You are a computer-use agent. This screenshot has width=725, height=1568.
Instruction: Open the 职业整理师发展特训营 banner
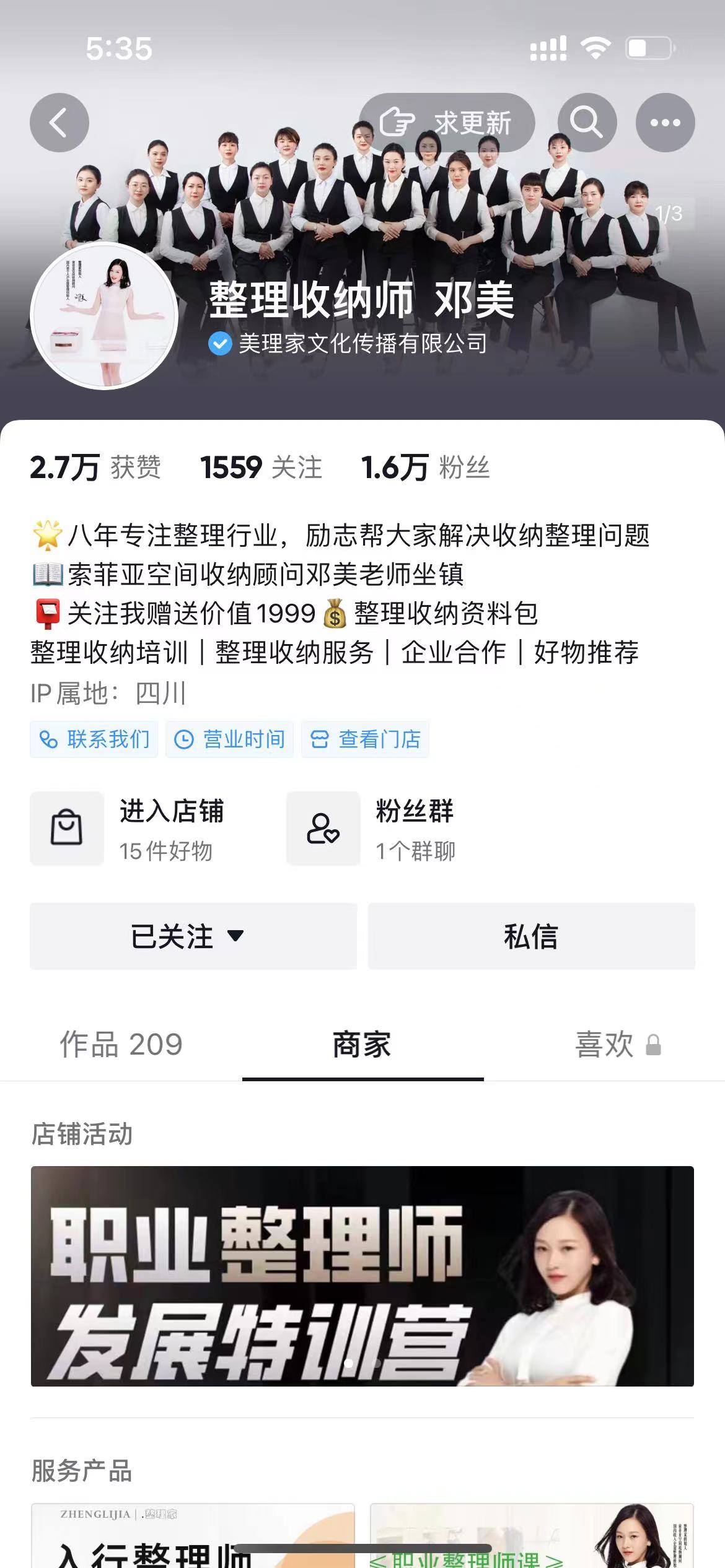point(362,1276)
